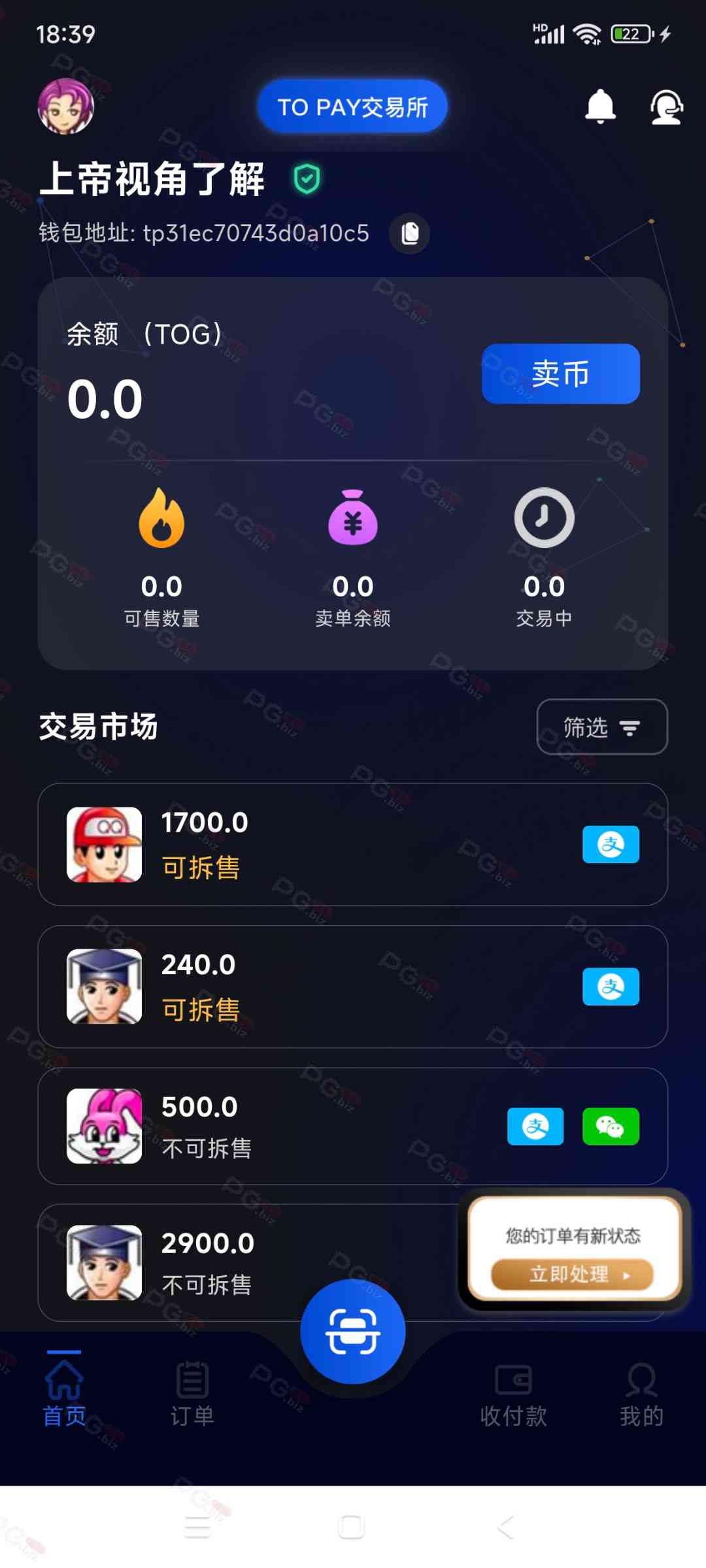Open the 500.0 market listing
Image resolution: width=706 pixels, height=1568 pixels.
pos(327,1126)
